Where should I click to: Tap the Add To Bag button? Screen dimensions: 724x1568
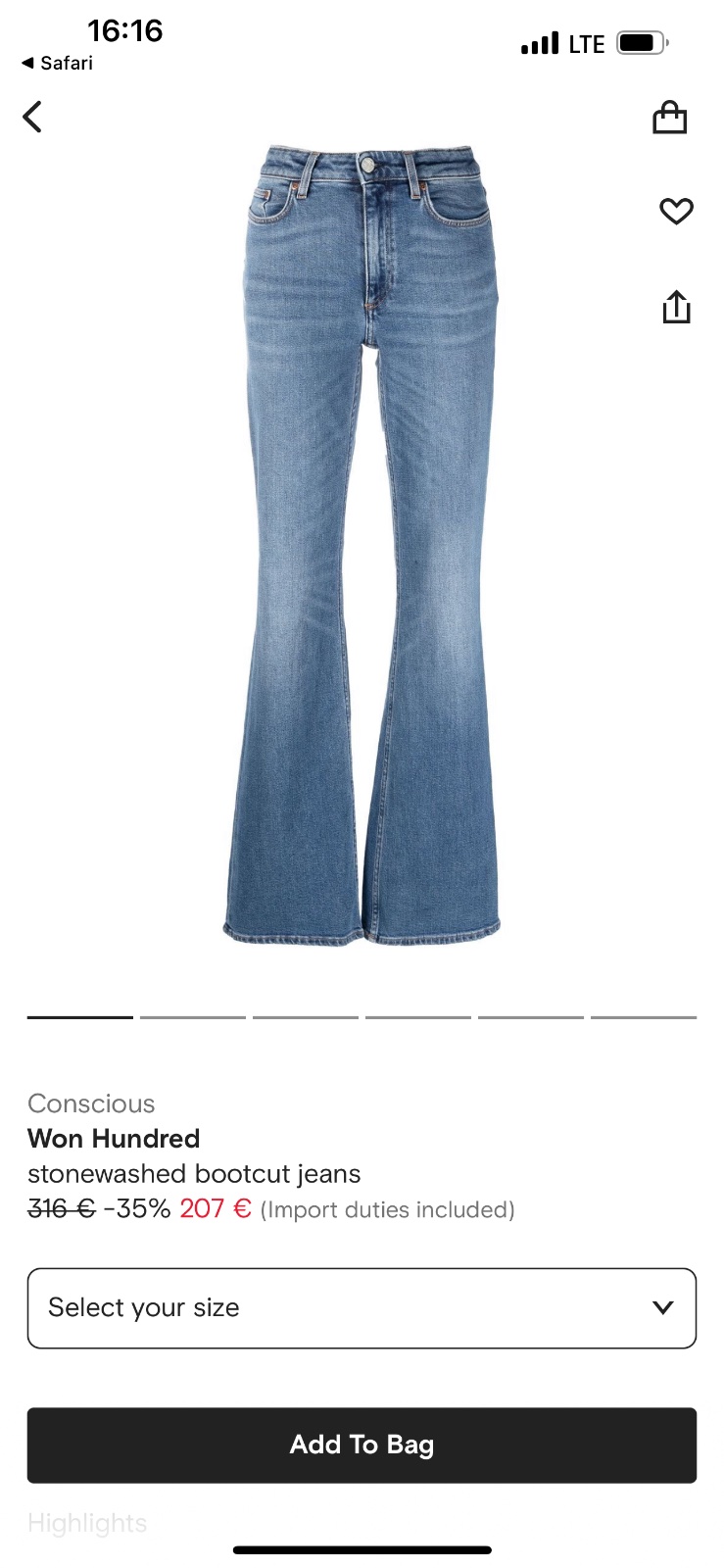pos(362,1445)
